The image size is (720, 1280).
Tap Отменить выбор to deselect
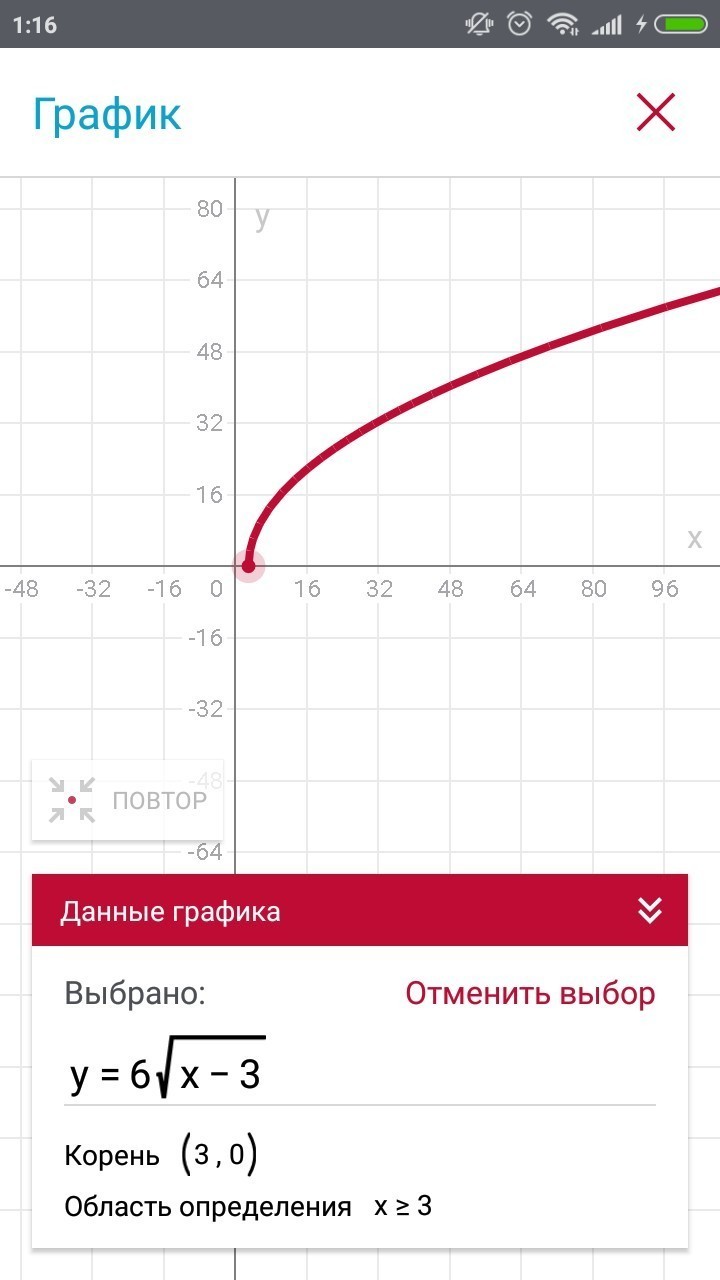tap(530, 993)
